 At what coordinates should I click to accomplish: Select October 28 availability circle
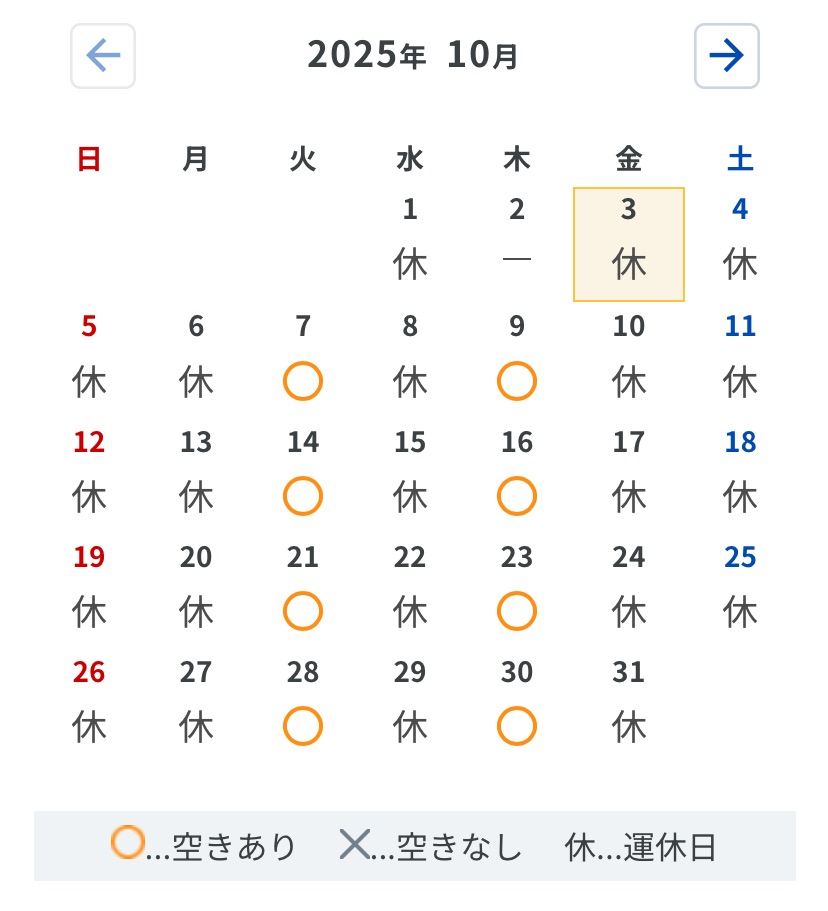click(x=303, y=726)
